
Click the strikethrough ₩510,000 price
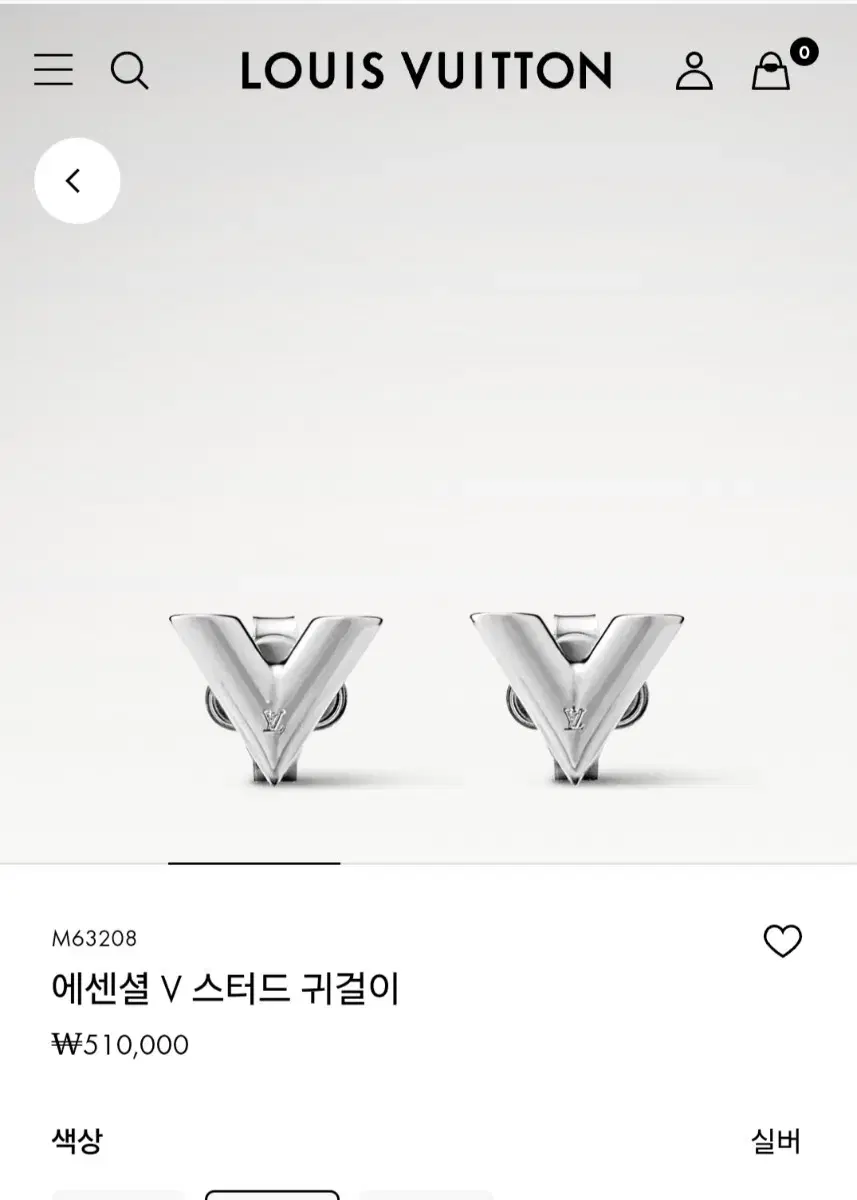click(x=118, y=1046)
